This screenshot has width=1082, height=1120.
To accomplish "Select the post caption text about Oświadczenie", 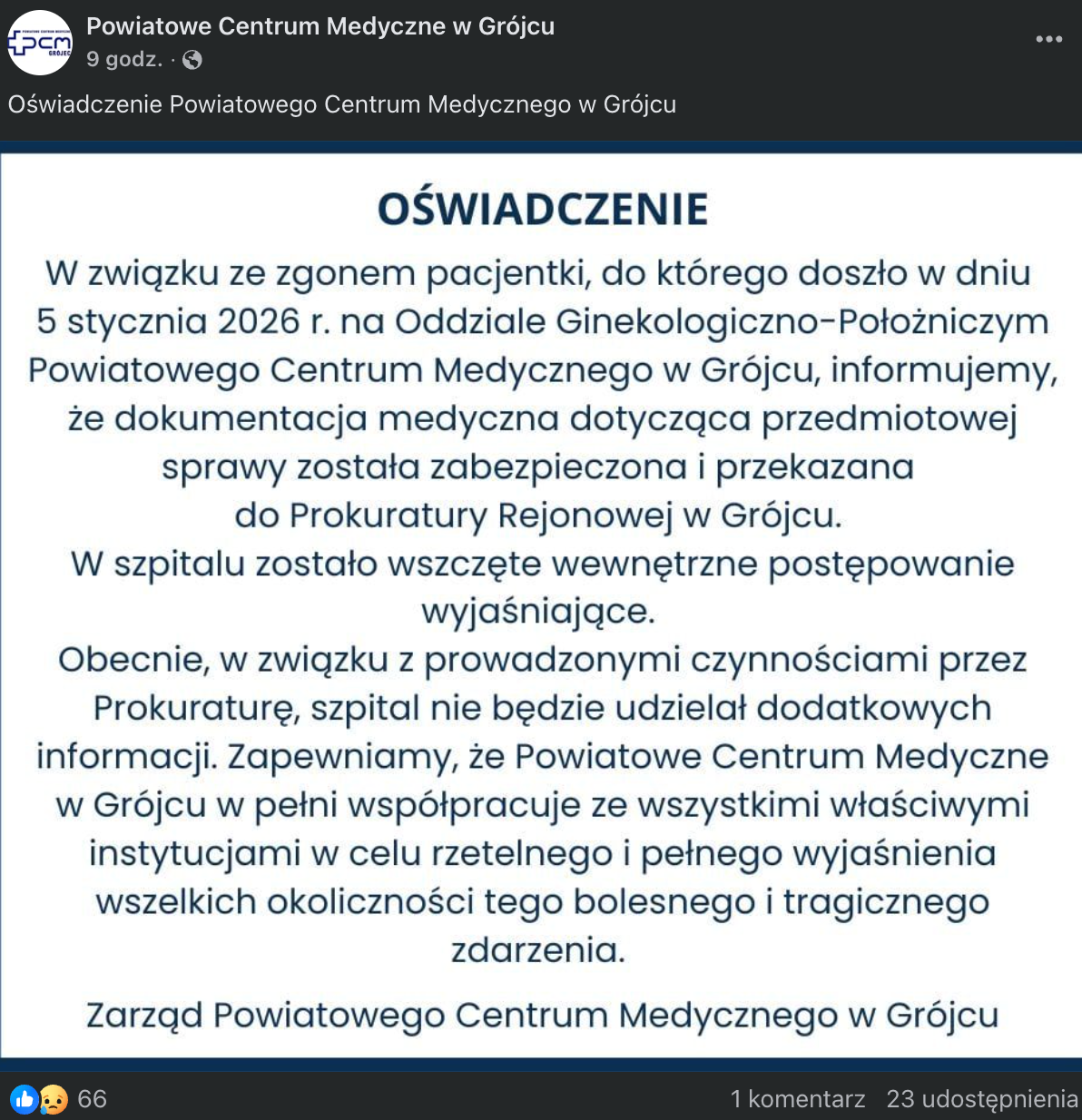I will (341, 105).
